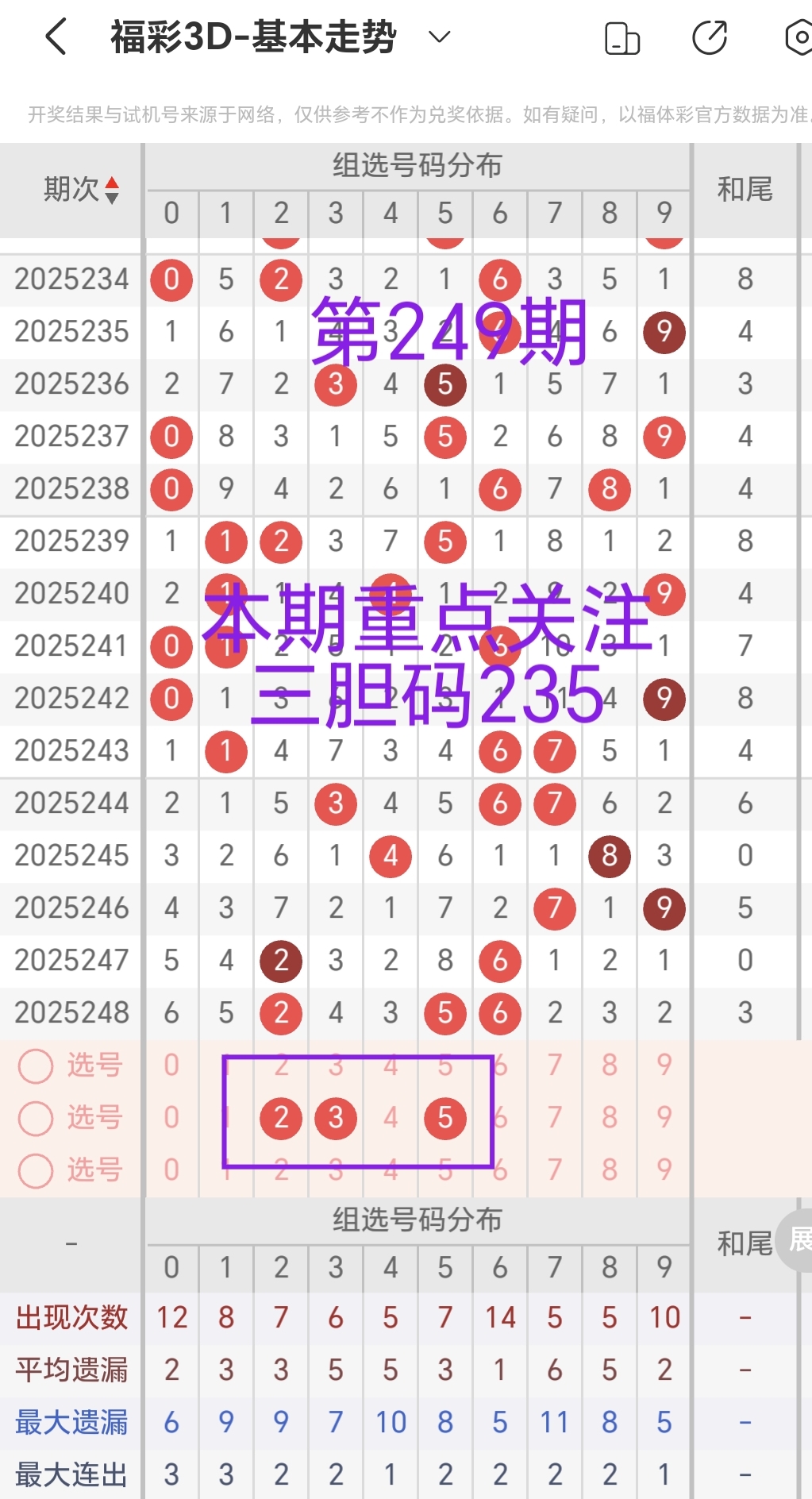Select the third 选号 radio circle
The height and width of the screenshot is (1499, 812).
tap(35, 1170)
